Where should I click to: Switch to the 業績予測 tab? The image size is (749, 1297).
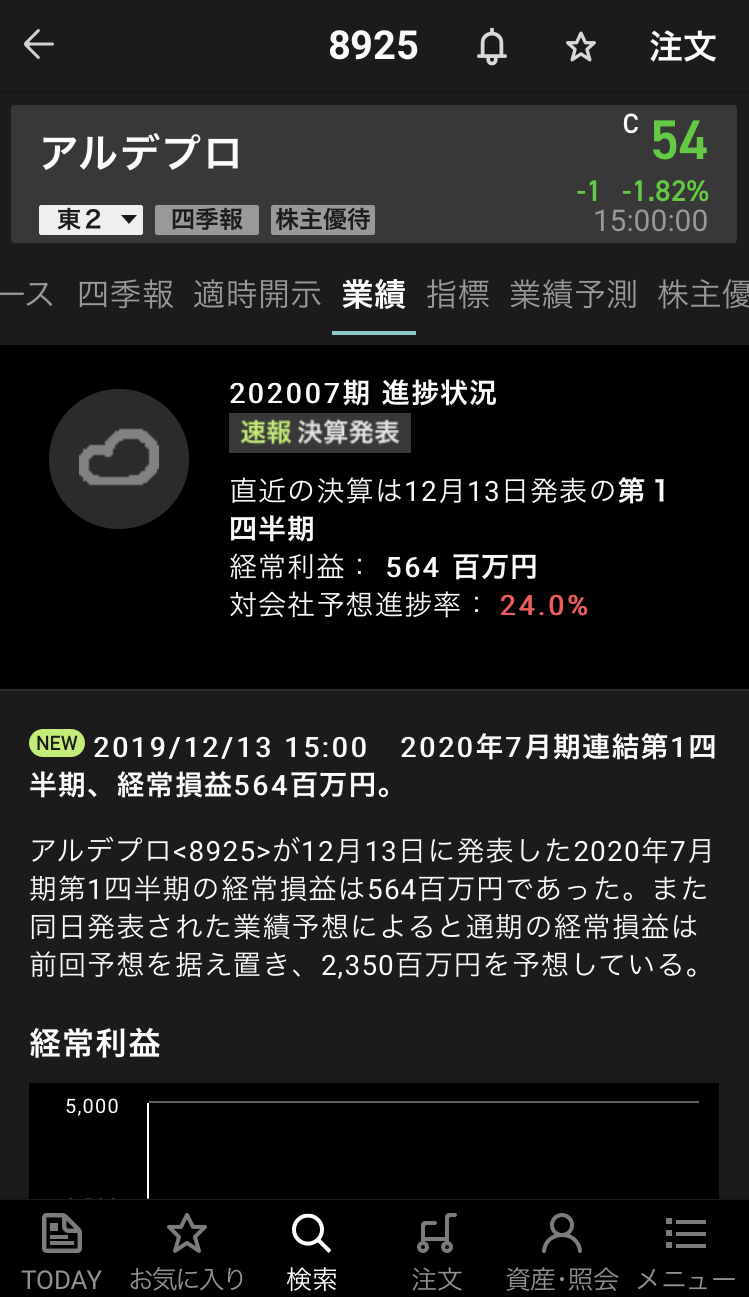coord(573,294)
